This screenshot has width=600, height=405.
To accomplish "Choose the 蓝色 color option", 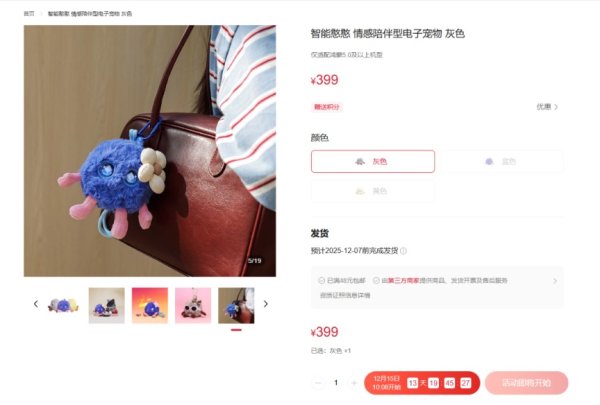I will tap(501, 161).
